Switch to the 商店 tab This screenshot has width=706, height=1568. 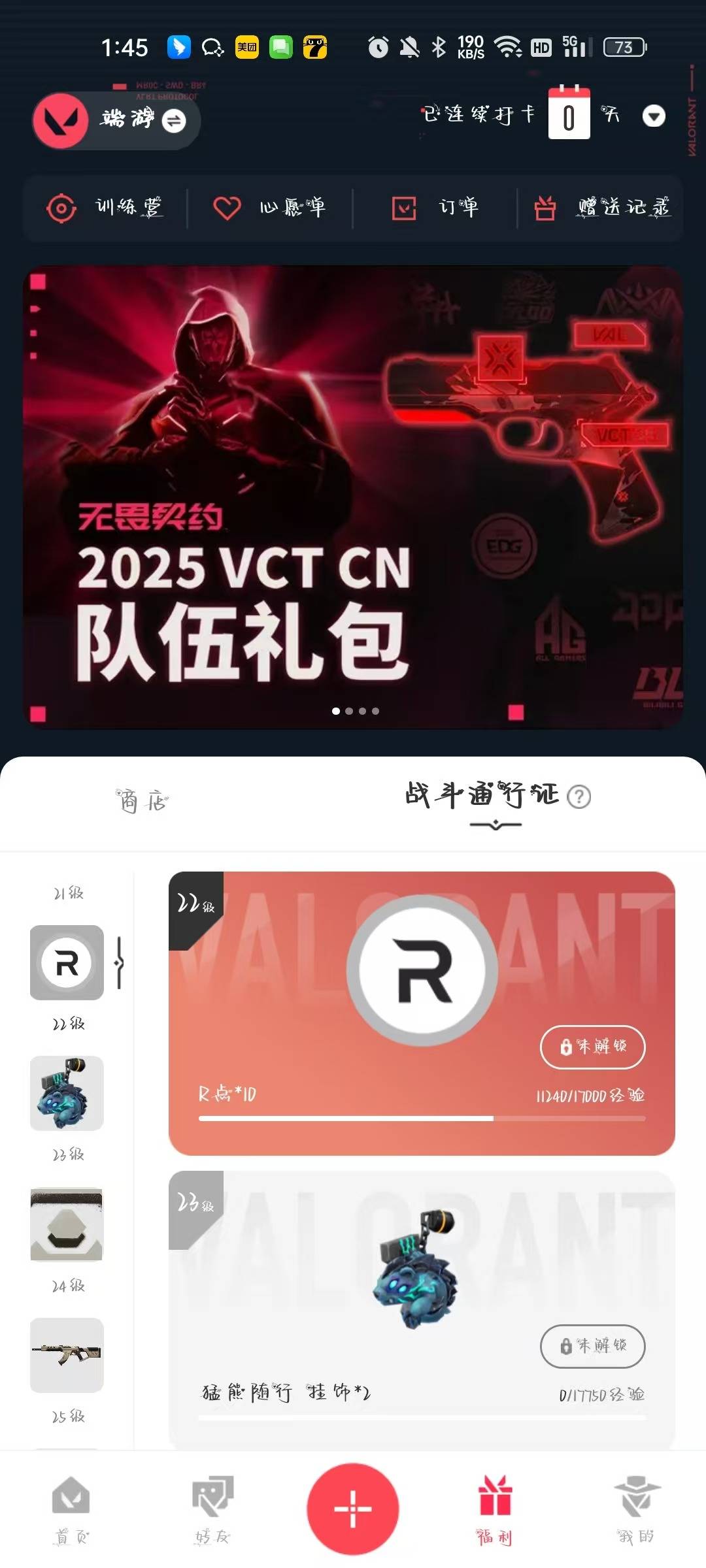pos(143,800)
